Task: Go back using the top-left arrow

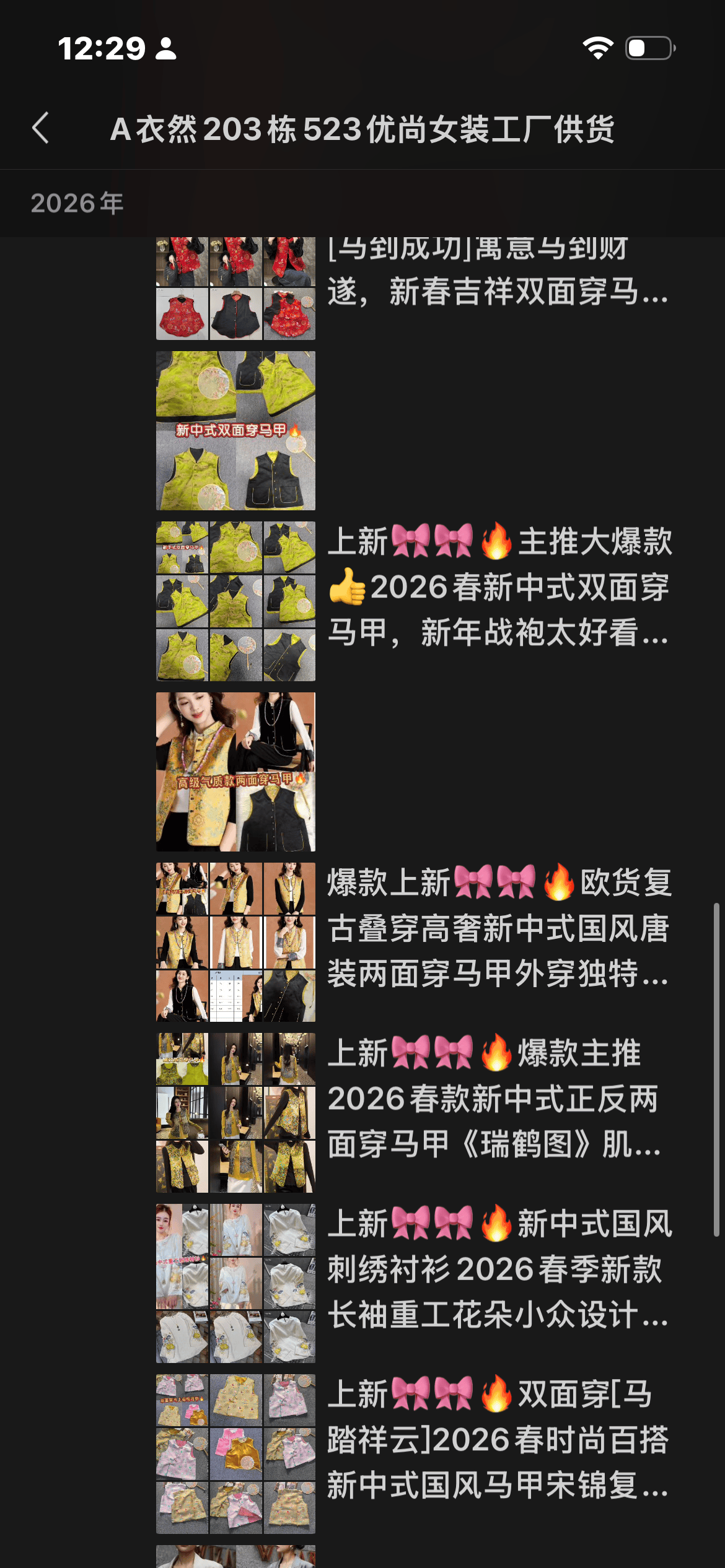Action: coord(41,129)
